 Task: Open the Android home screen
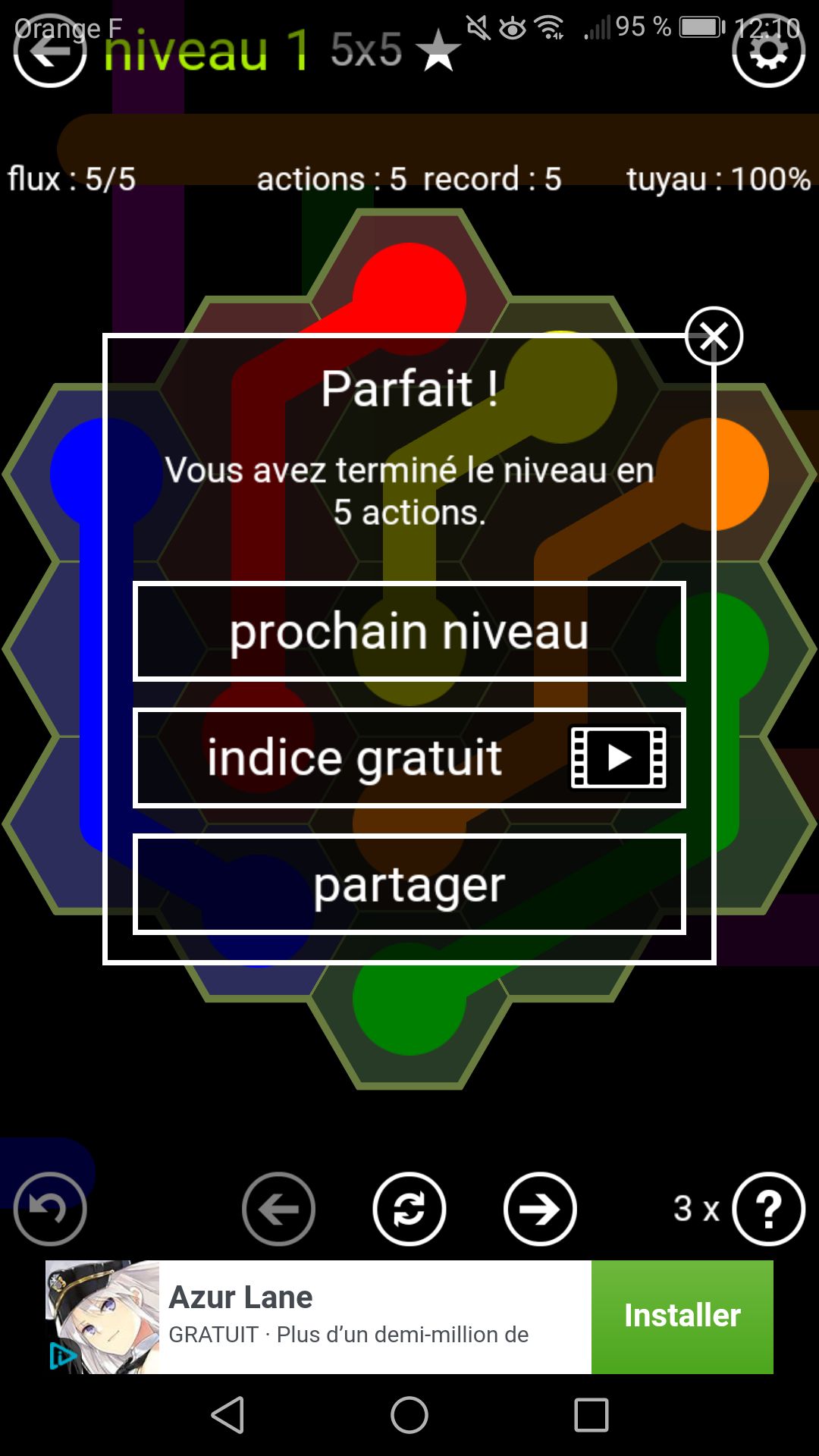[x=409, y=1415]
